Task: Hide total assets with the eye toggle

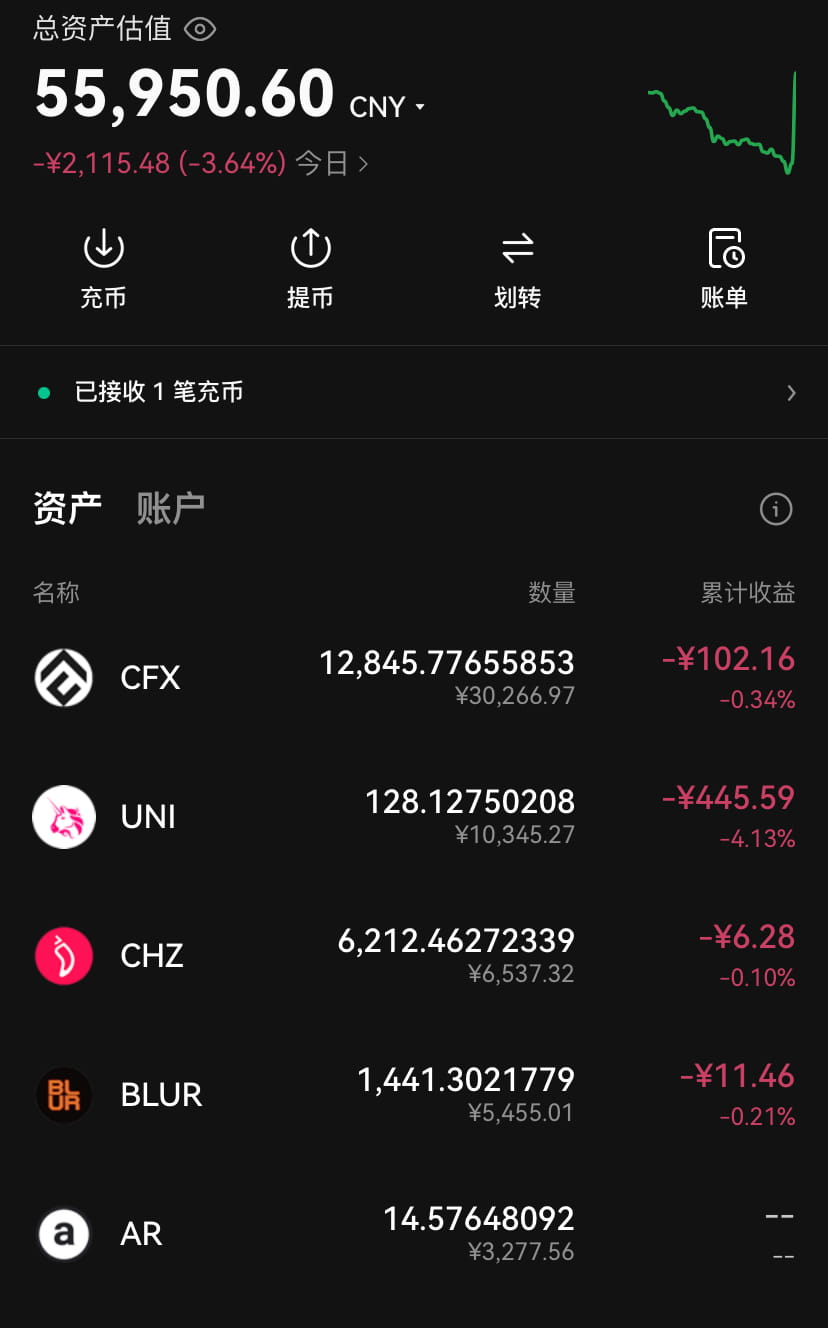Action: point(200,29)
